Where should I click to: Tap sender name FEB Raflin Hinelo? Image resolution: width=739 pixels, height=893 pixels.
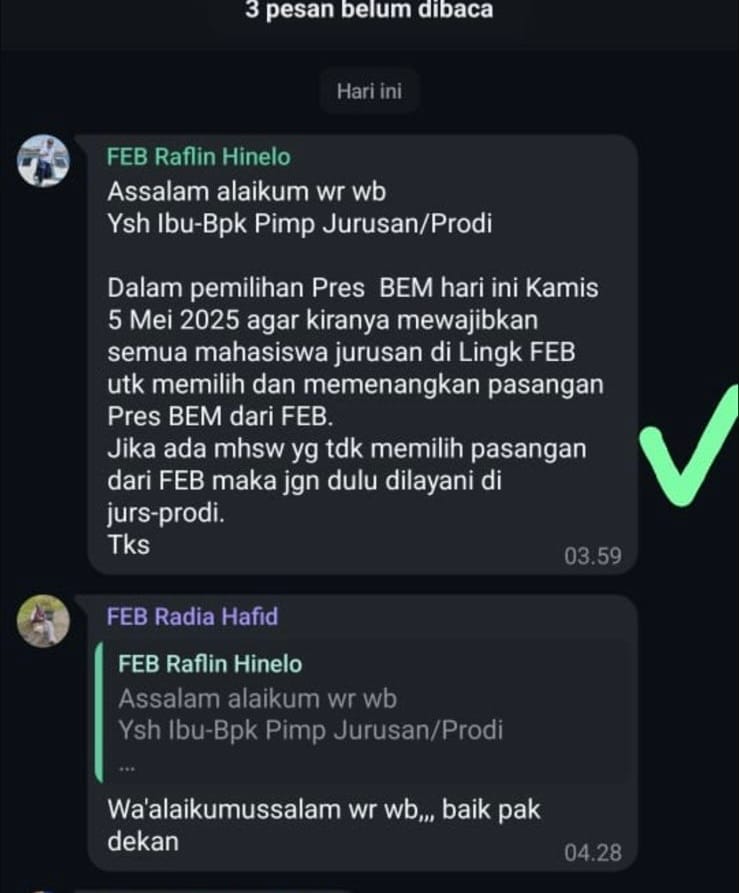click(198, 157)
